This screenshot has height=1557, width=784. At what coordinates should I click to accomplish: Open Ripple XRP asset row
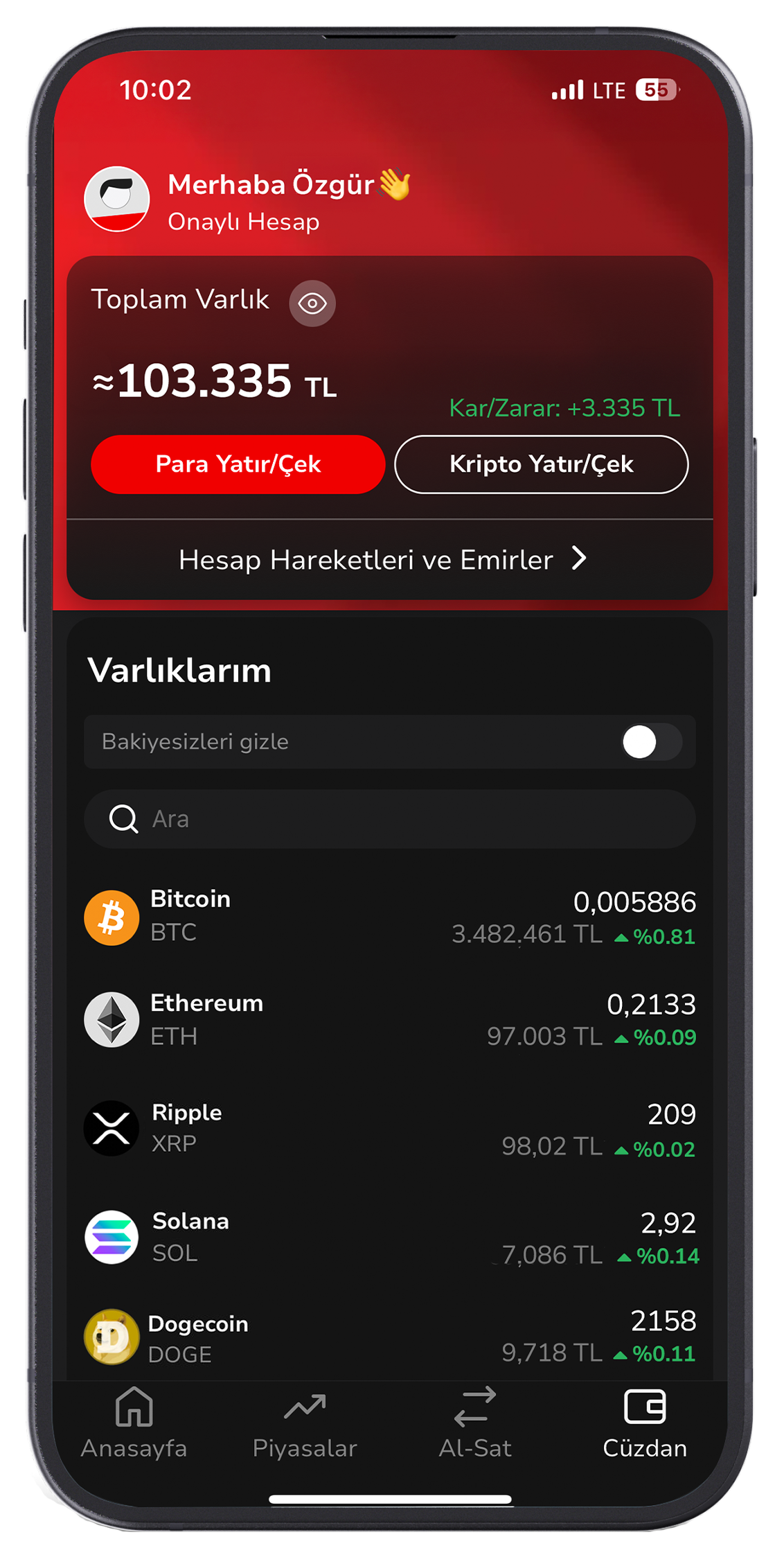389,1128
